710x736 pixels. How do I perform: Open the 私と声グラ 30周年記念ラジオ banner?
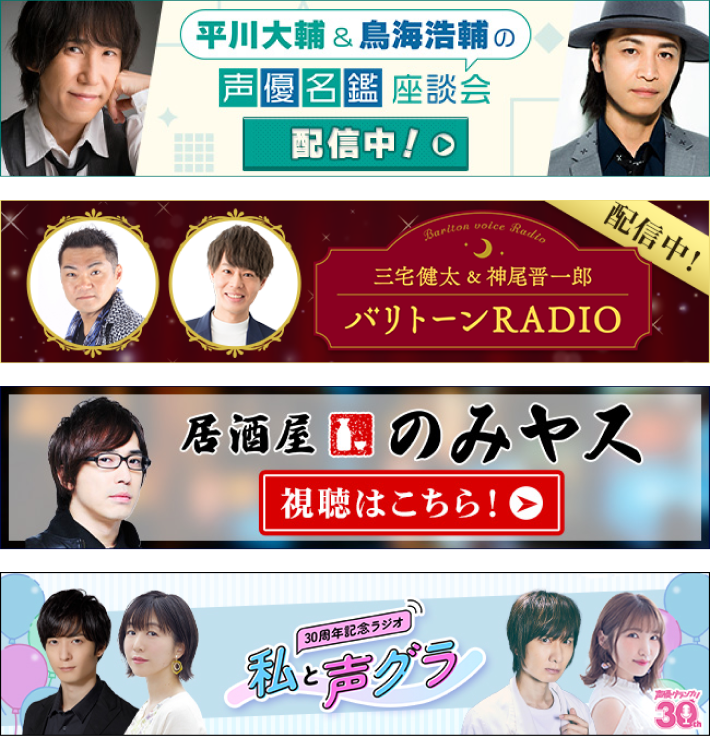pyautogui.click(x=355, y=655)
